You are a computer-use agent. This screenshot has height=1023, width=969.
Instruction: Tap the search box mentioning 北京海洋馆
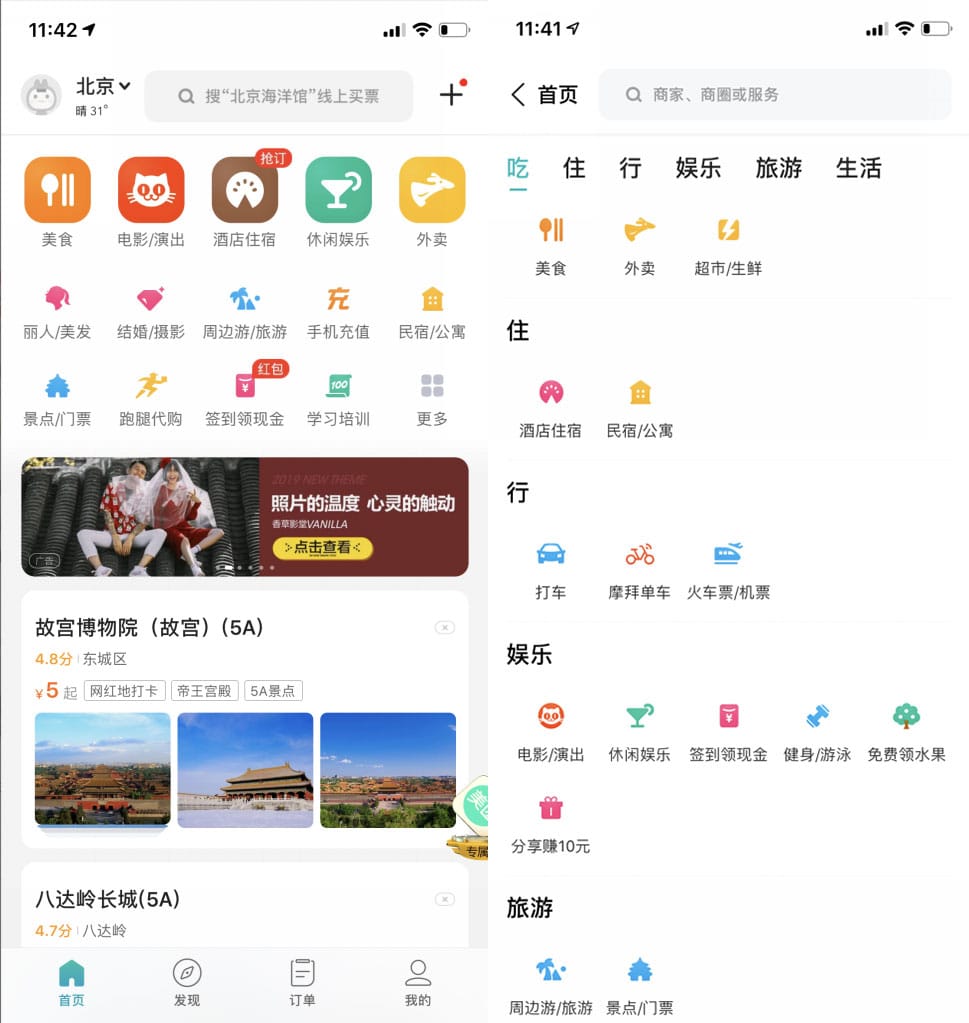(x=279, y=96)
